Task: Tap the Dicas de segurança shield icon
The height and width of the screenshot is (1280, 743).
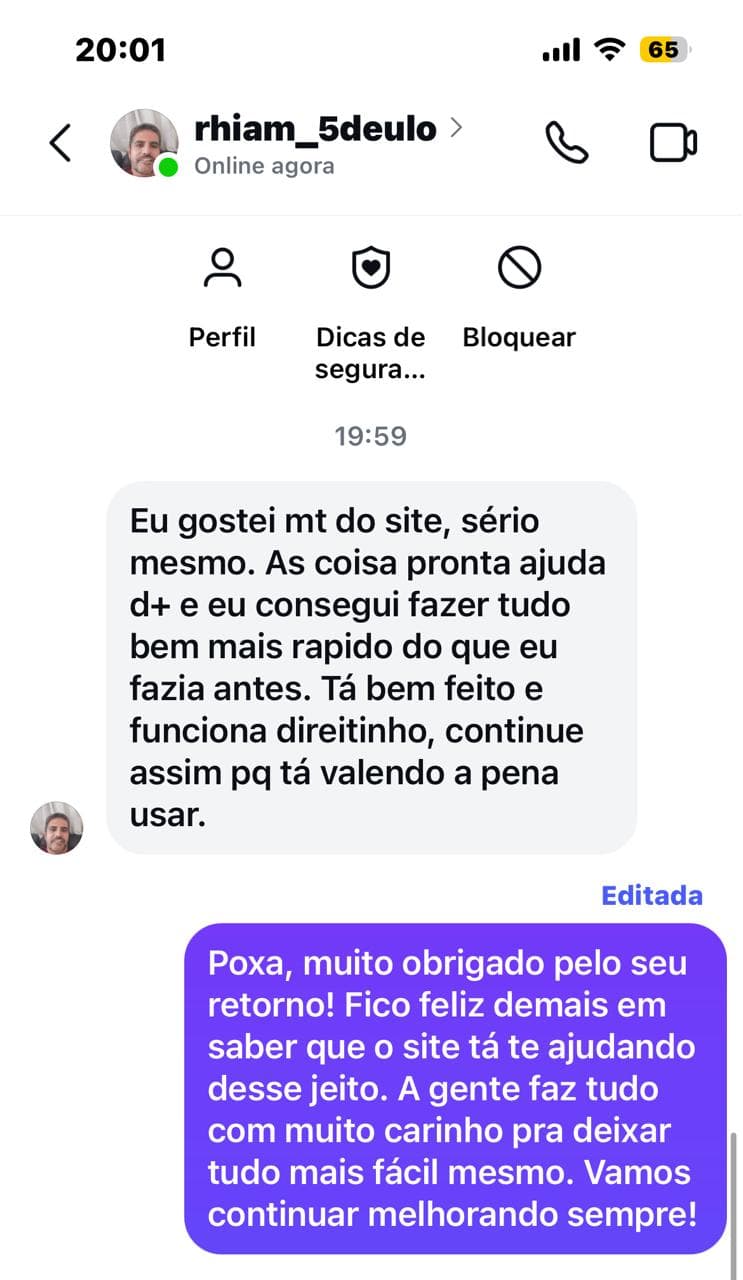Action: [370, 267]
